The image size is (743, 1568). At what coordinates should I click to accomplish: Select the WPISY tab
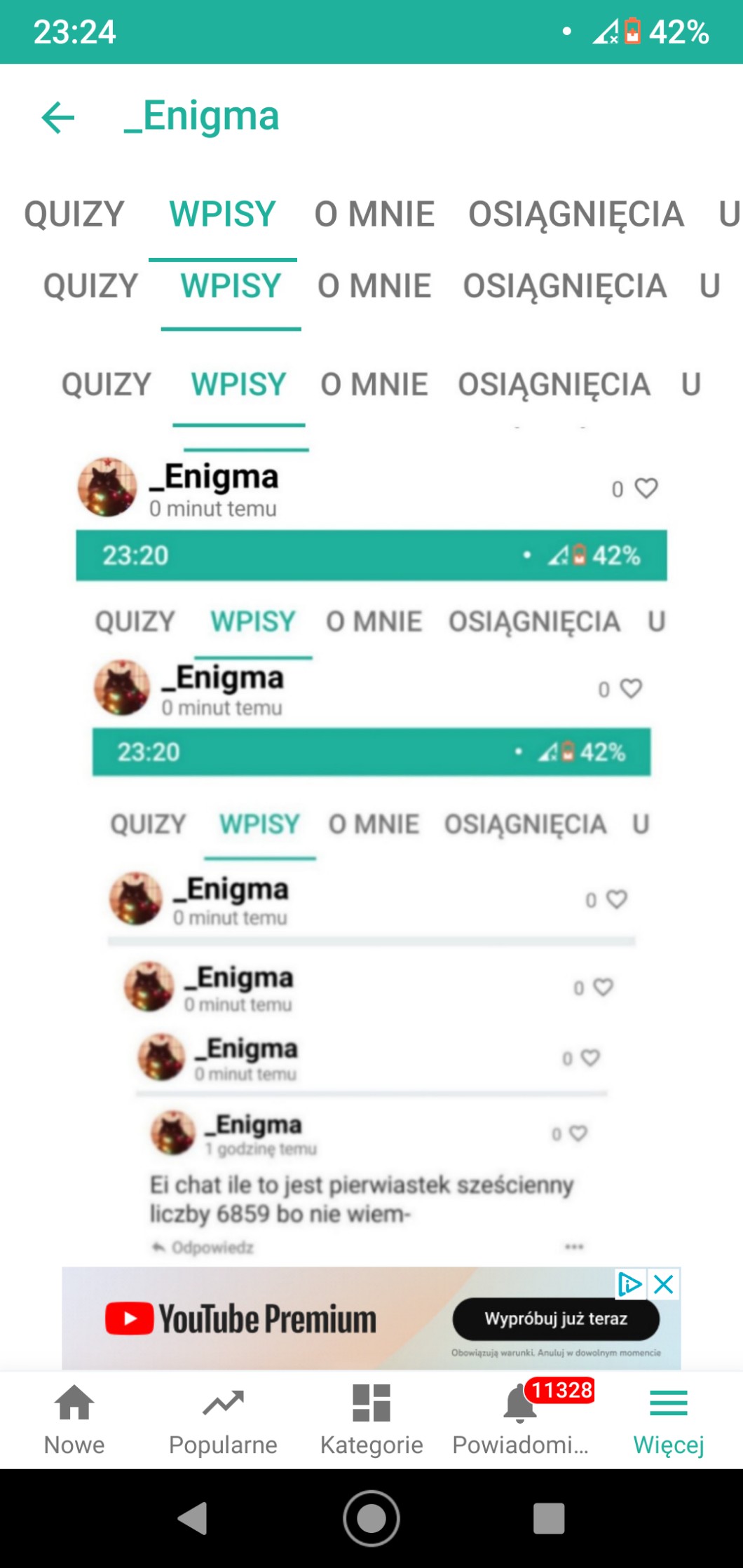222,214
